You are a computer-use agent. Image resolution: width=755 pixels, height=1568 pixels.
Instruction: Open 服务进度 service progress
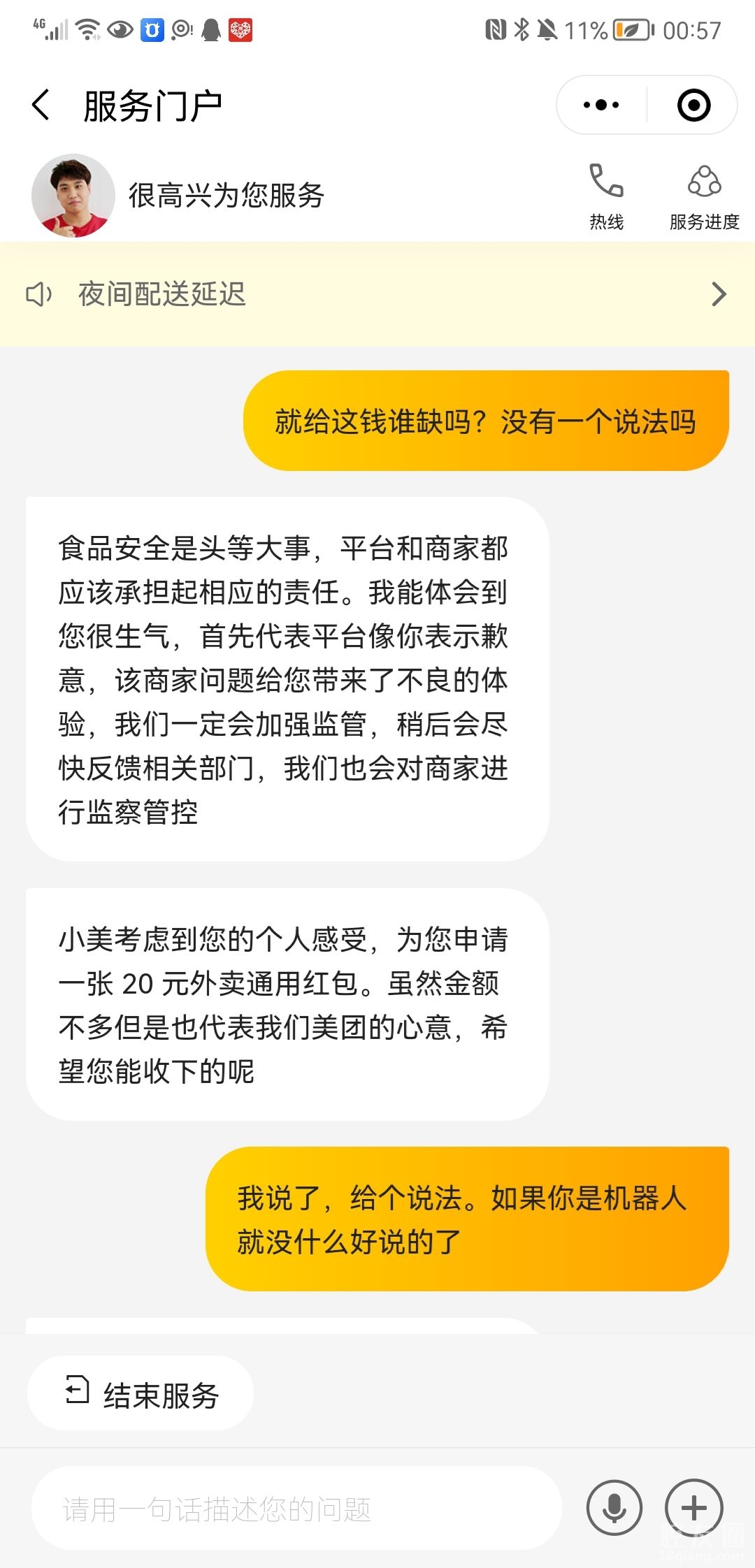click(704, 196)
